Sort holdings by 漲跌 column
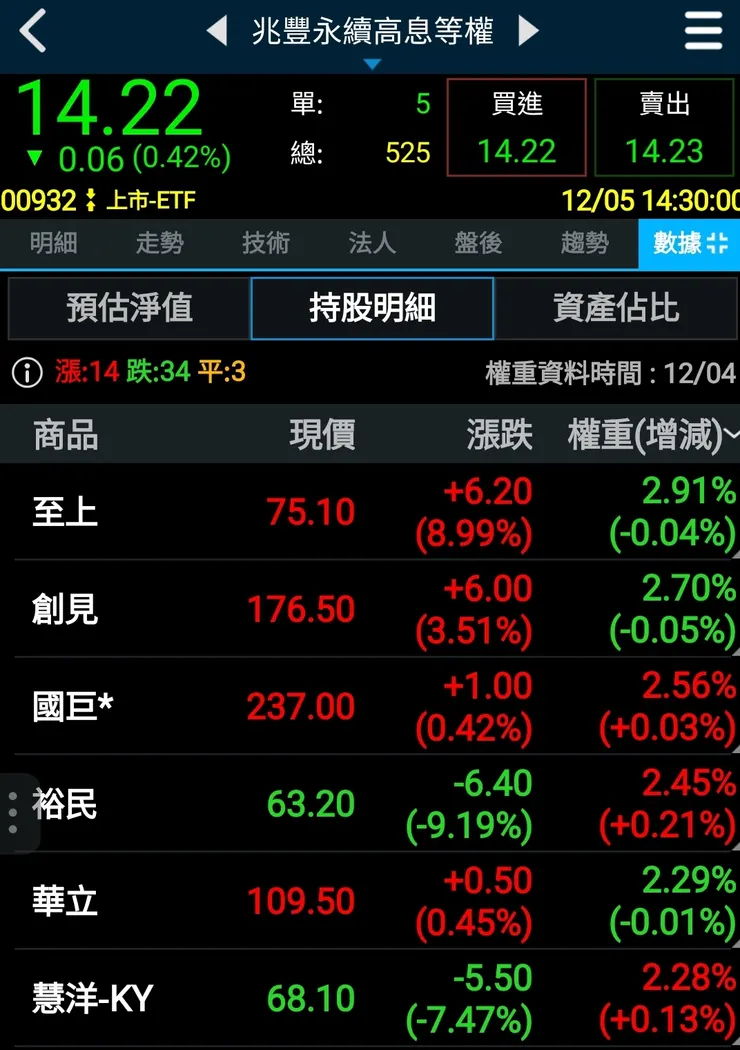740x1050 pixels. tap(500, 435)
